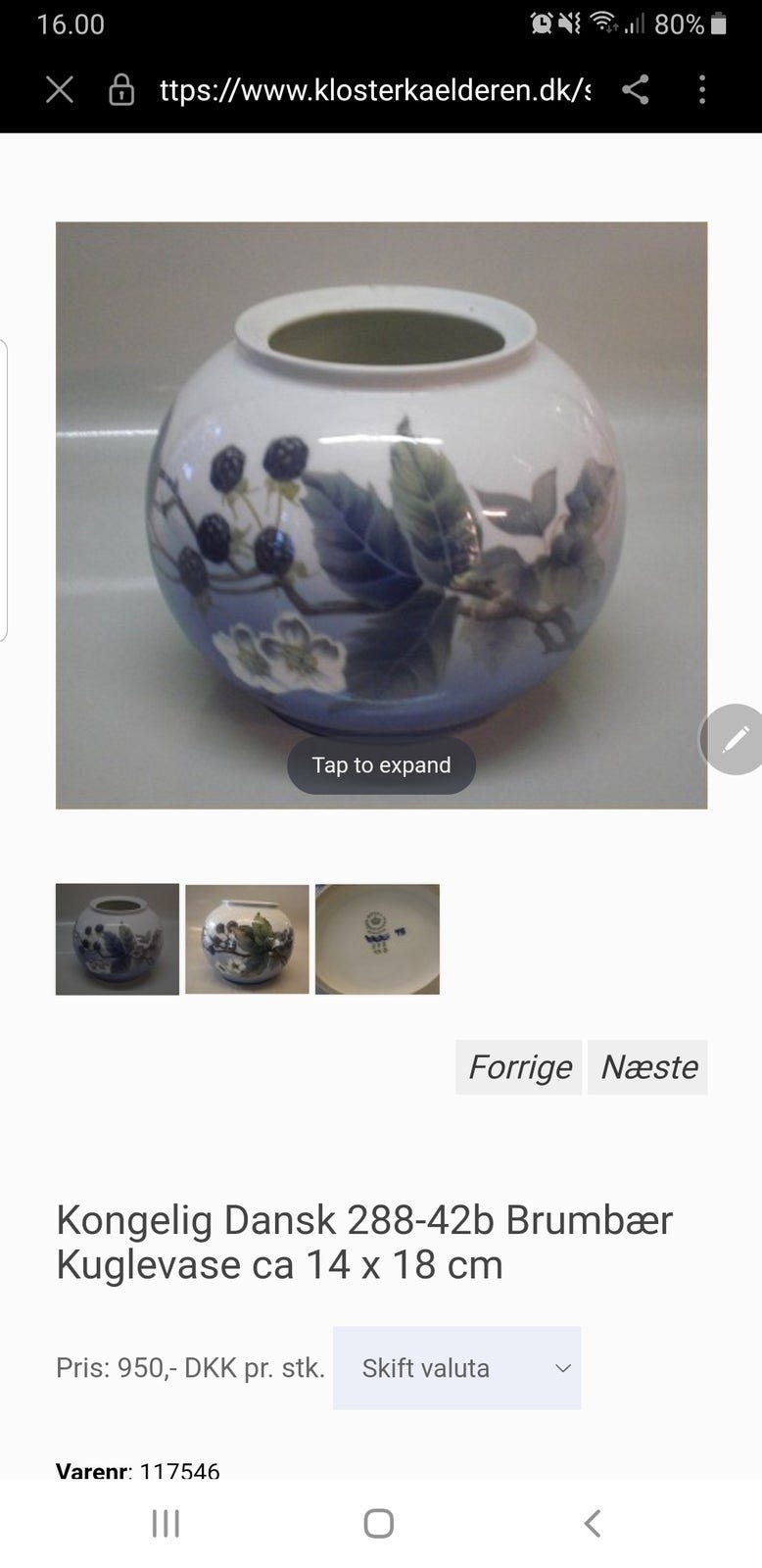The height and width of the screenshot is (1568, 762).
Task: Click Næste to view next item
Action: pyautogui.click(x=647, y=1067)
